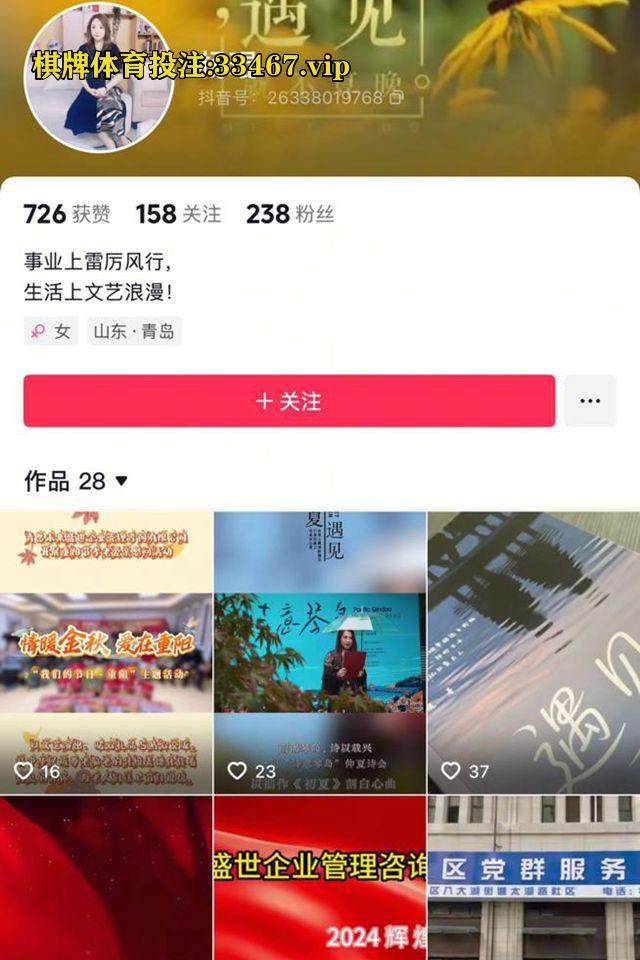Tap the pink 关注 follow button
This screenshot has width=640, height=960.
[x=289, y=401]
